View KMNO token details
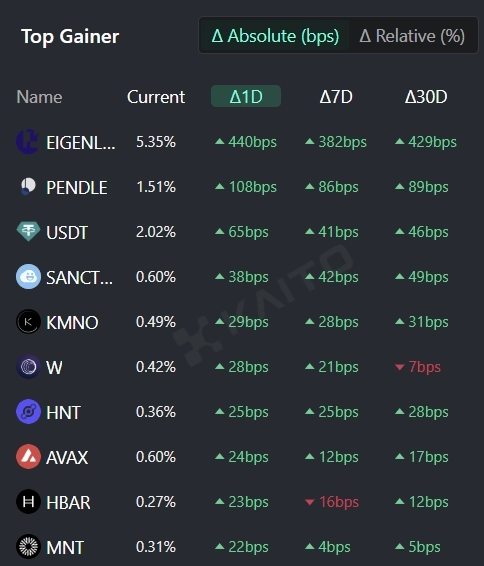Image resolution: width=484 pixels, height=566 pixels. click(242, 322)
